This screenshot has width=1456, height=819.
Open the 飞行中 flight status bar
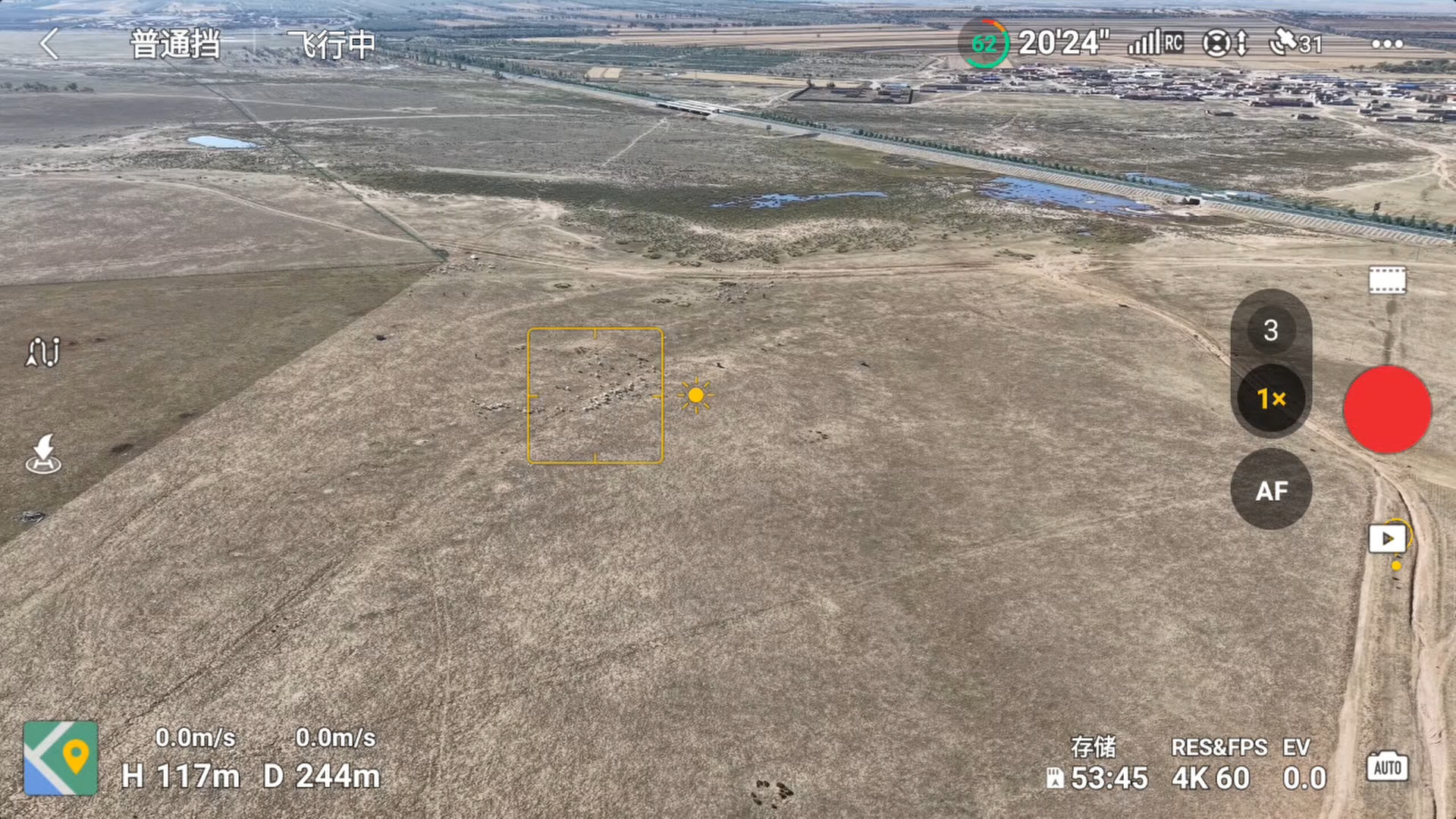click(331, 44)
